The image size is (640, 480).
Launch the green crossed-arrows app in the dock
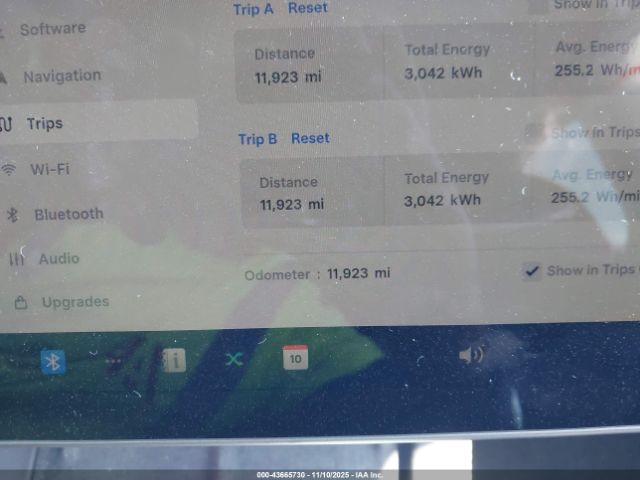click(234, 358)
